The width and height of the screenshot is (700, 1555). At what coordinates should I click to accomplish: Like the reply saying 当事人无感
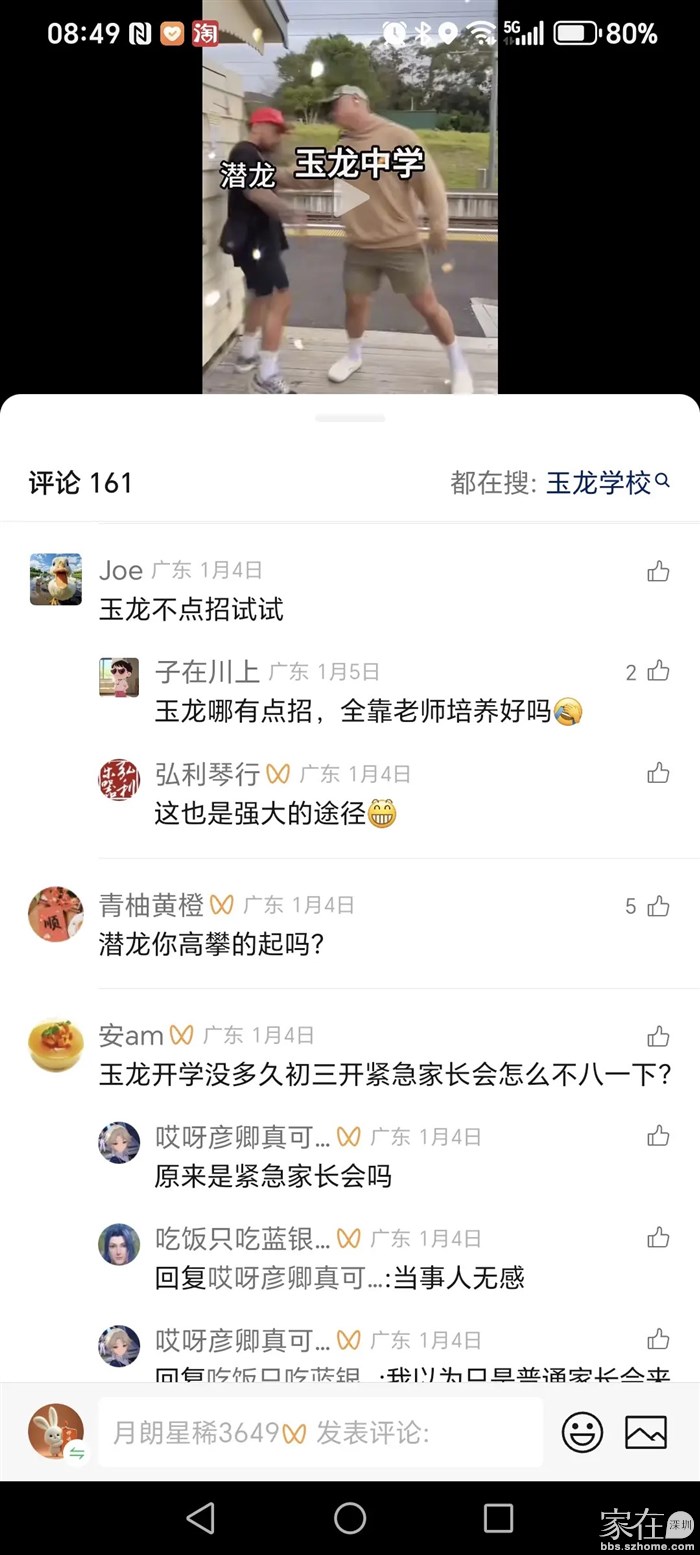[x=658, y=1238]
